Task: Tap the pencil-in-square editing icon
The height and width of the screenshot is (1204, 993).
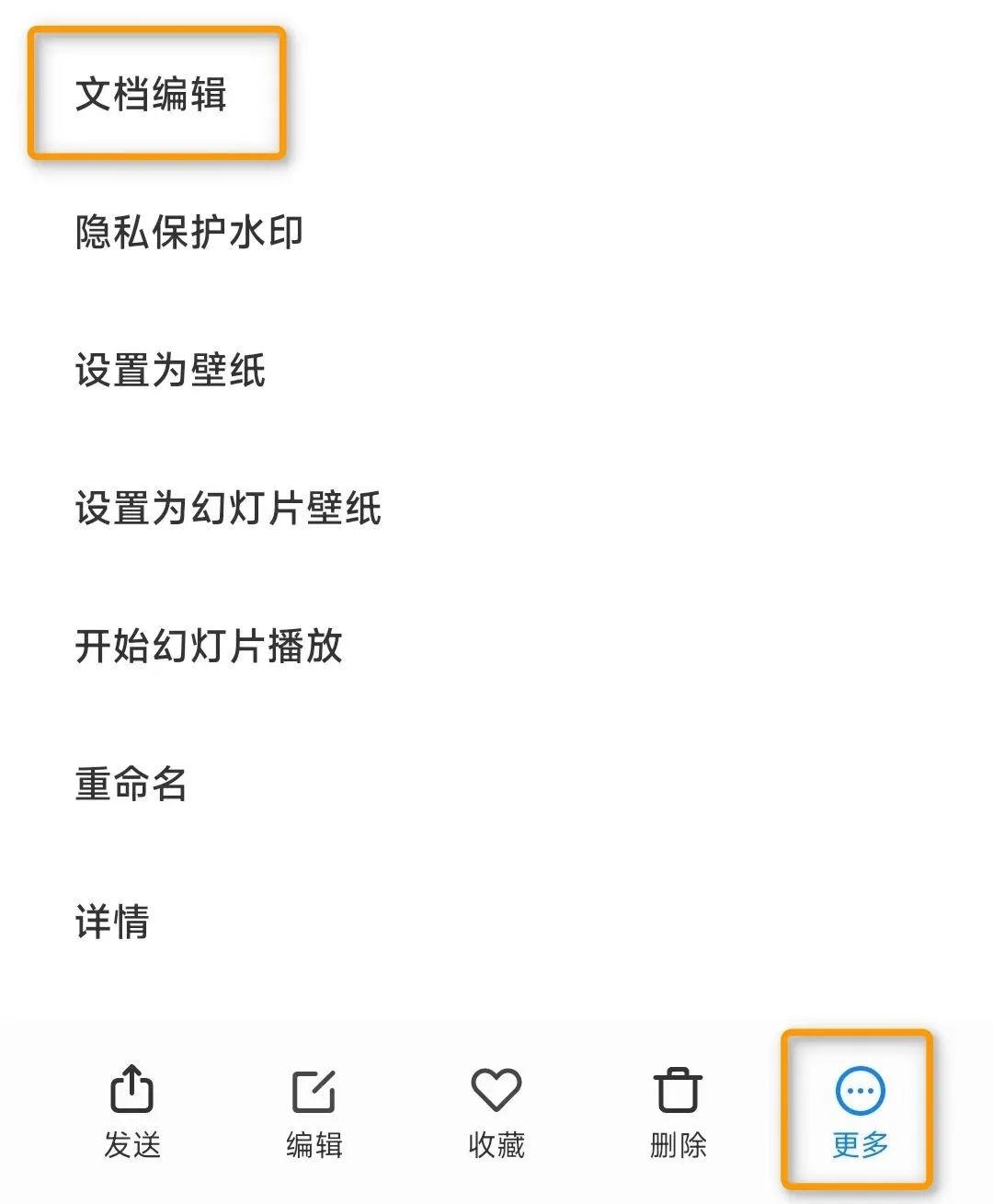Action: pyautogui.click(x=314, y=1090)
